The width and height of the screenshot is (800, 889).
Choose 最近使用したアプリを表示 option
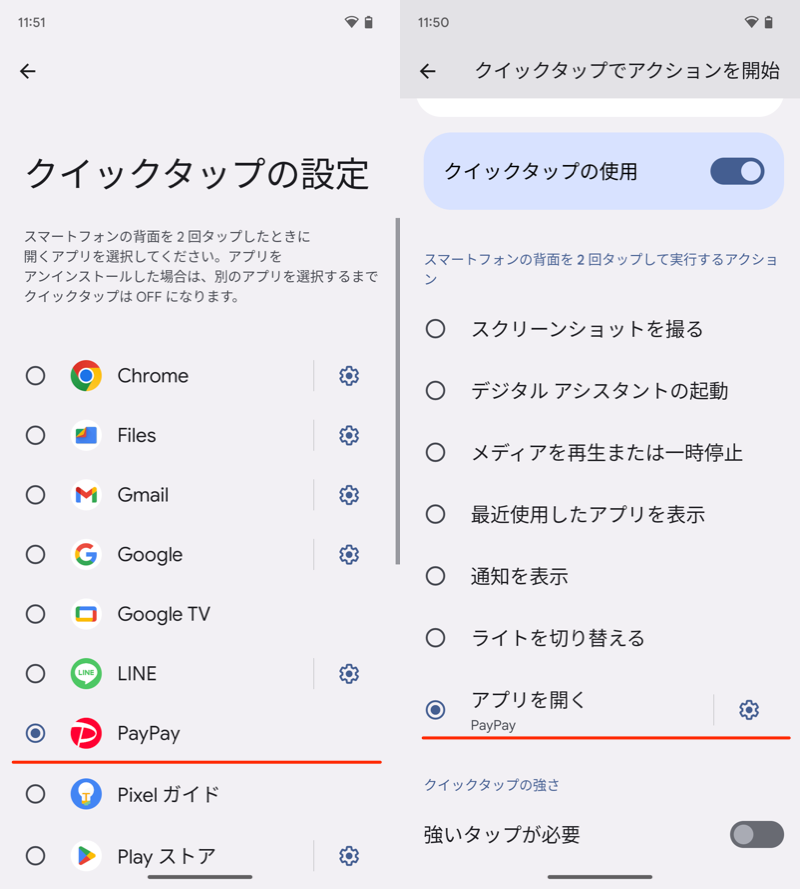tap(435, 515)
